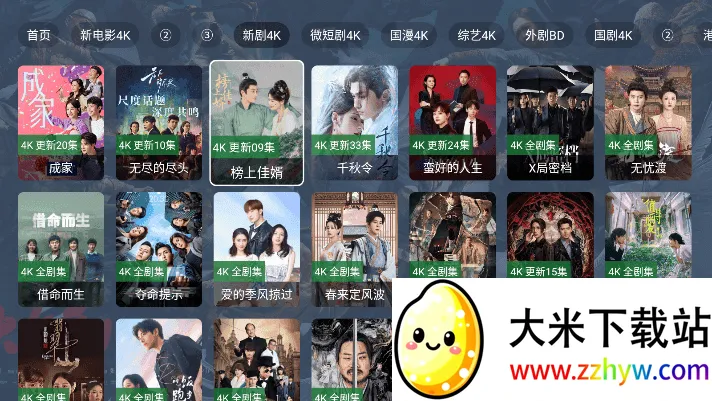View the 春来定风波 series

tap(354, 247)
